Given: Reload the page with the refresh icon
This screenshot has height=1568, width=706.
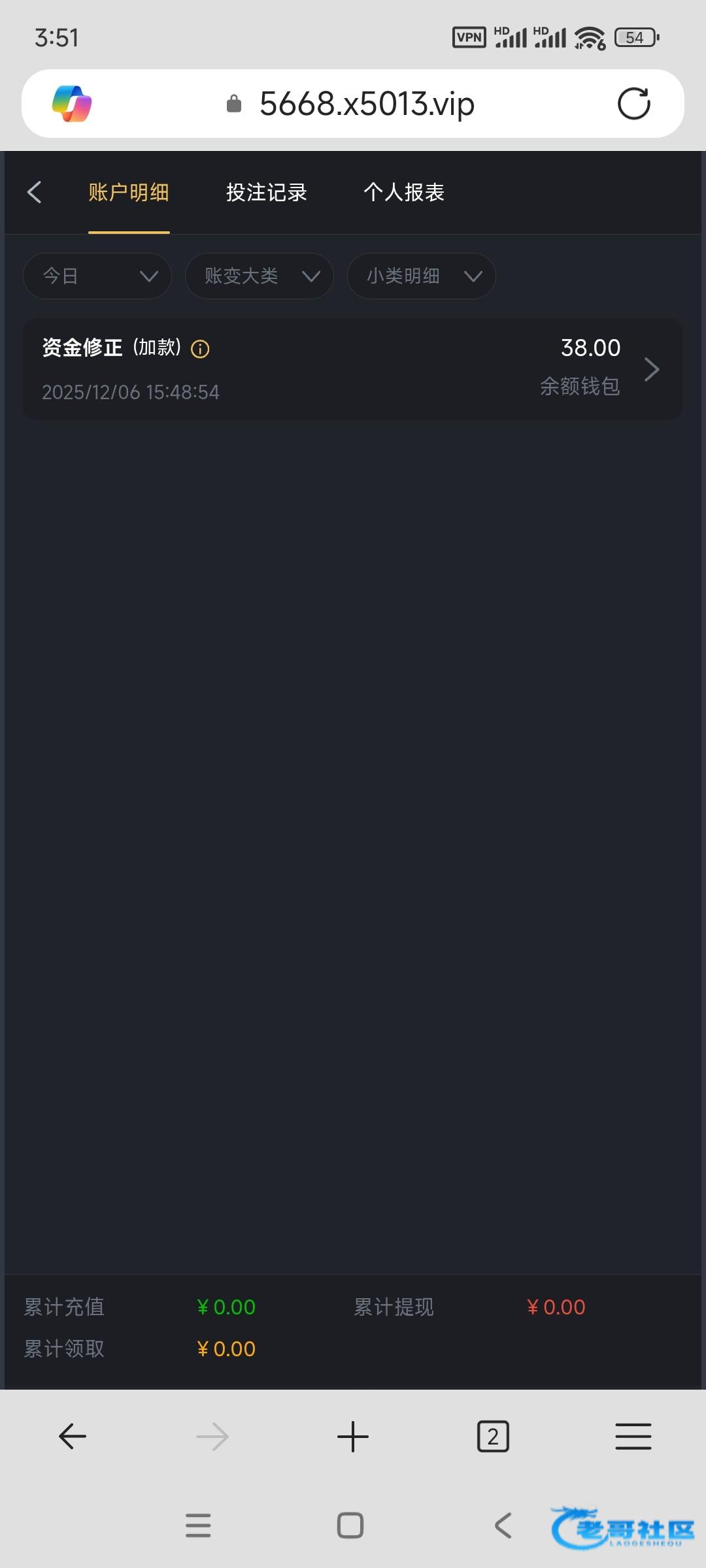Looking at the screenshot, I should coord(633,104).
